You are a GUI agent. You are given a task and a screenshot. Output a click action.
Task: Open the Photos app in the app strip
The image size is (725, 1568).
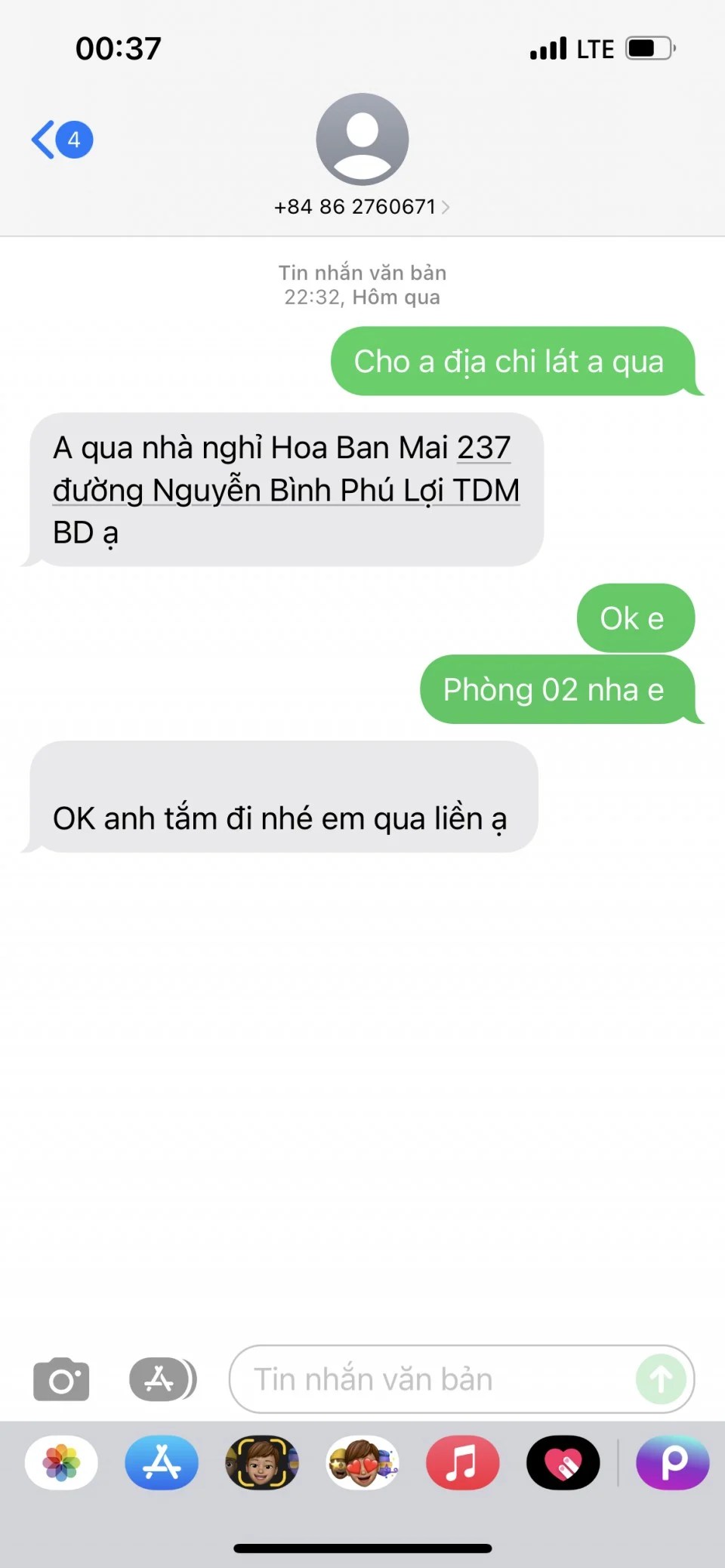[61, 1462]
